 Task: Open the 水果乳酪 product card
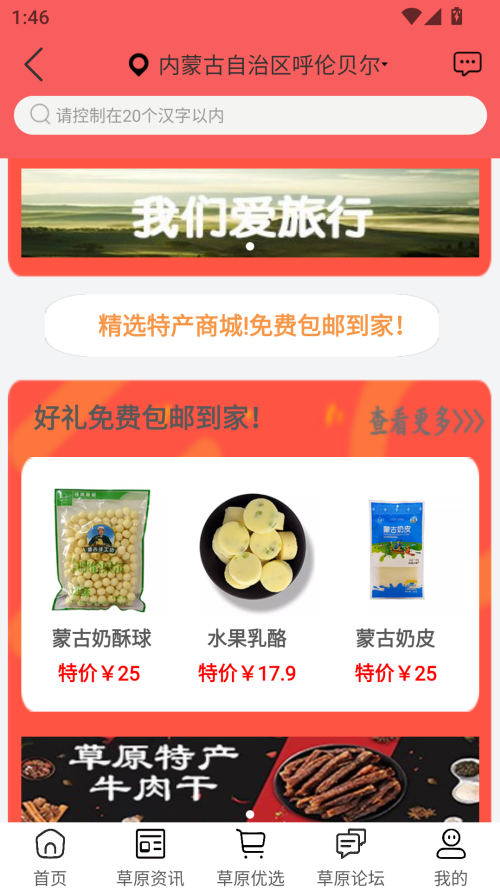[x=247, y=585]
